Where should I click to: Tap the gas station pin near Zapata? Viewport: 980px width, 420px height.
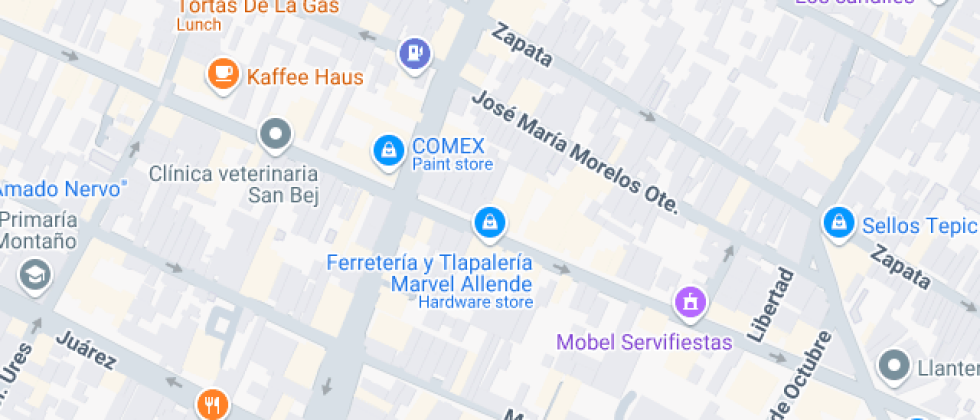414,52
